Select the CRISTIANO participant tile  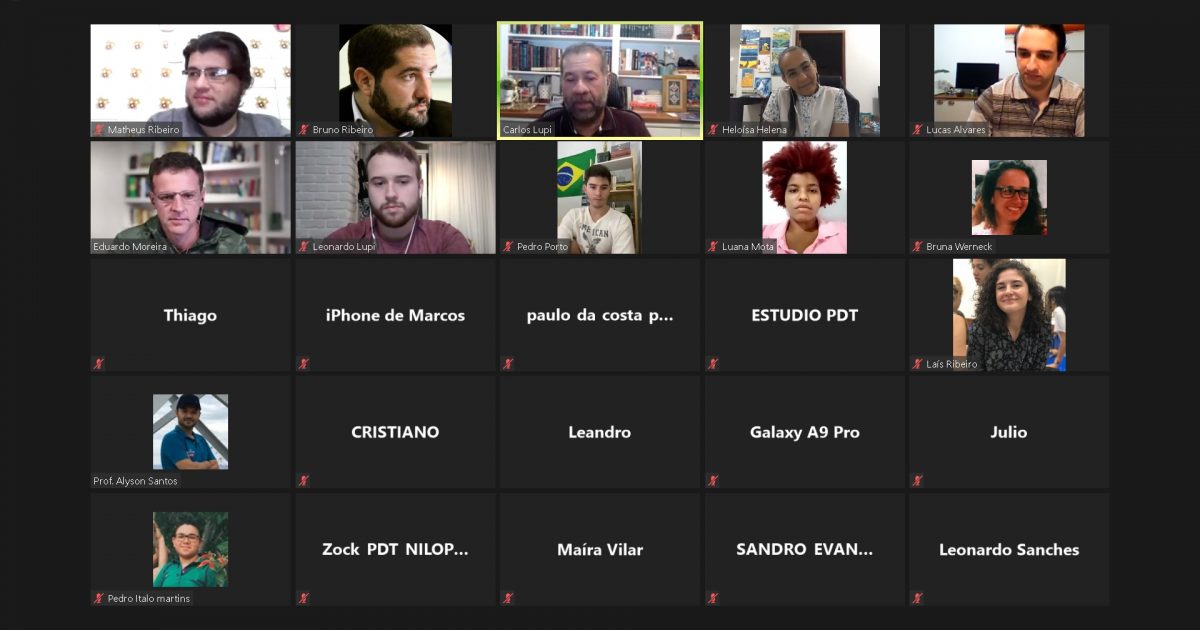(395, 432)
